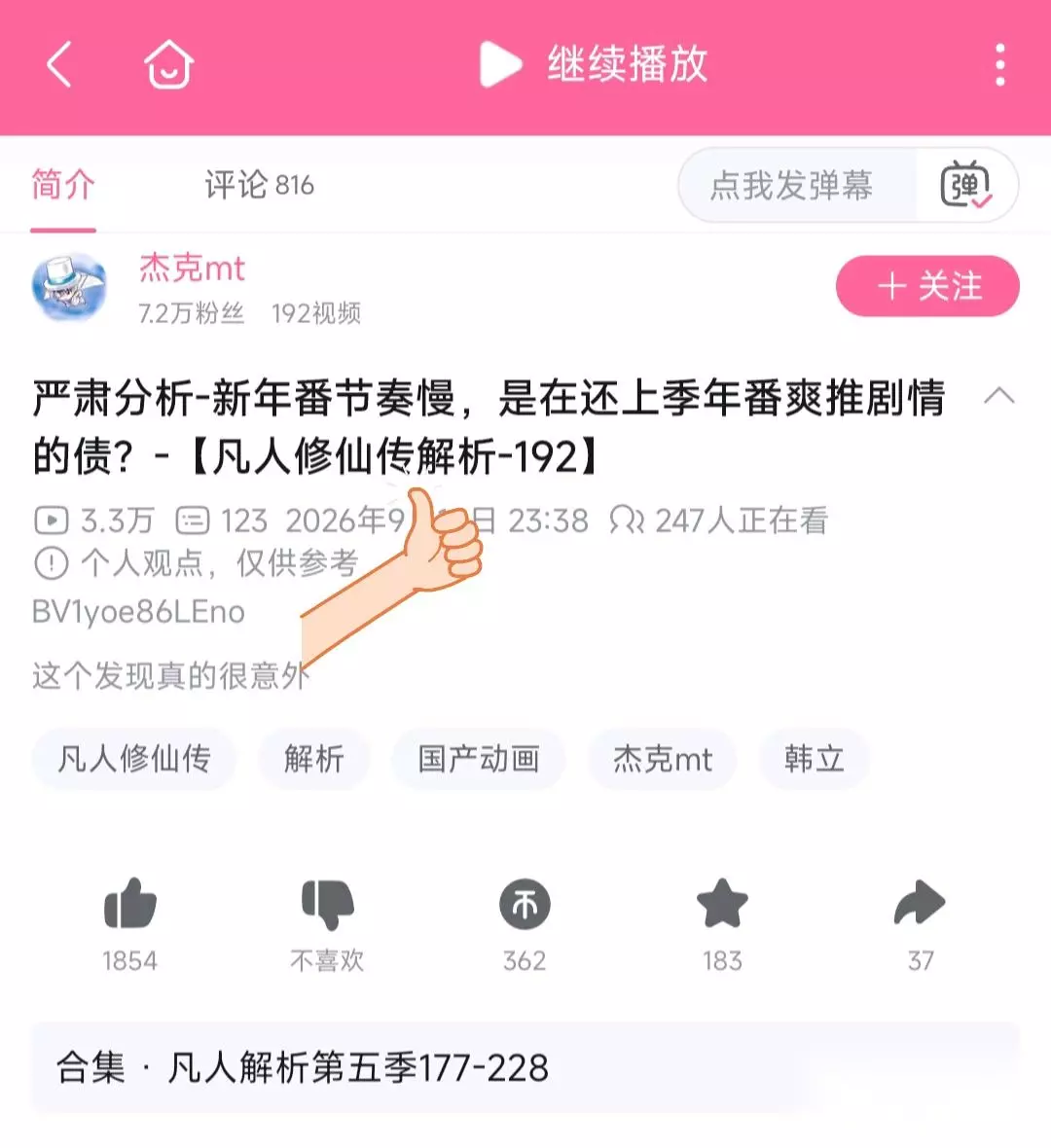Screen dimensions: 1051x1148
Task: Open the three-dot overflow menu
Action: point(1000,64)
